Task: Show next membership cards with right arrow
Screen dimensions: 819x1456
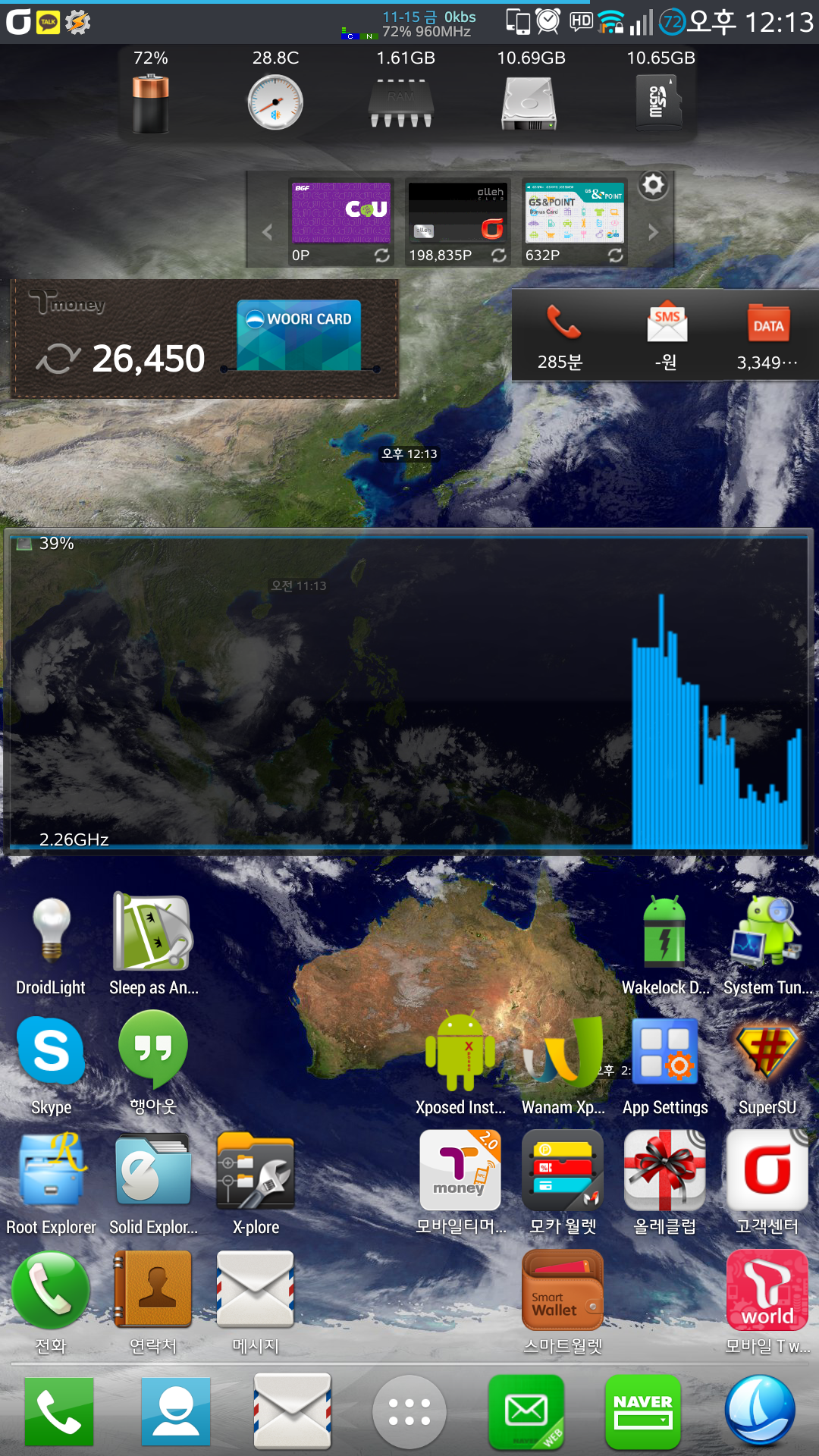Action: pos(653,232)
